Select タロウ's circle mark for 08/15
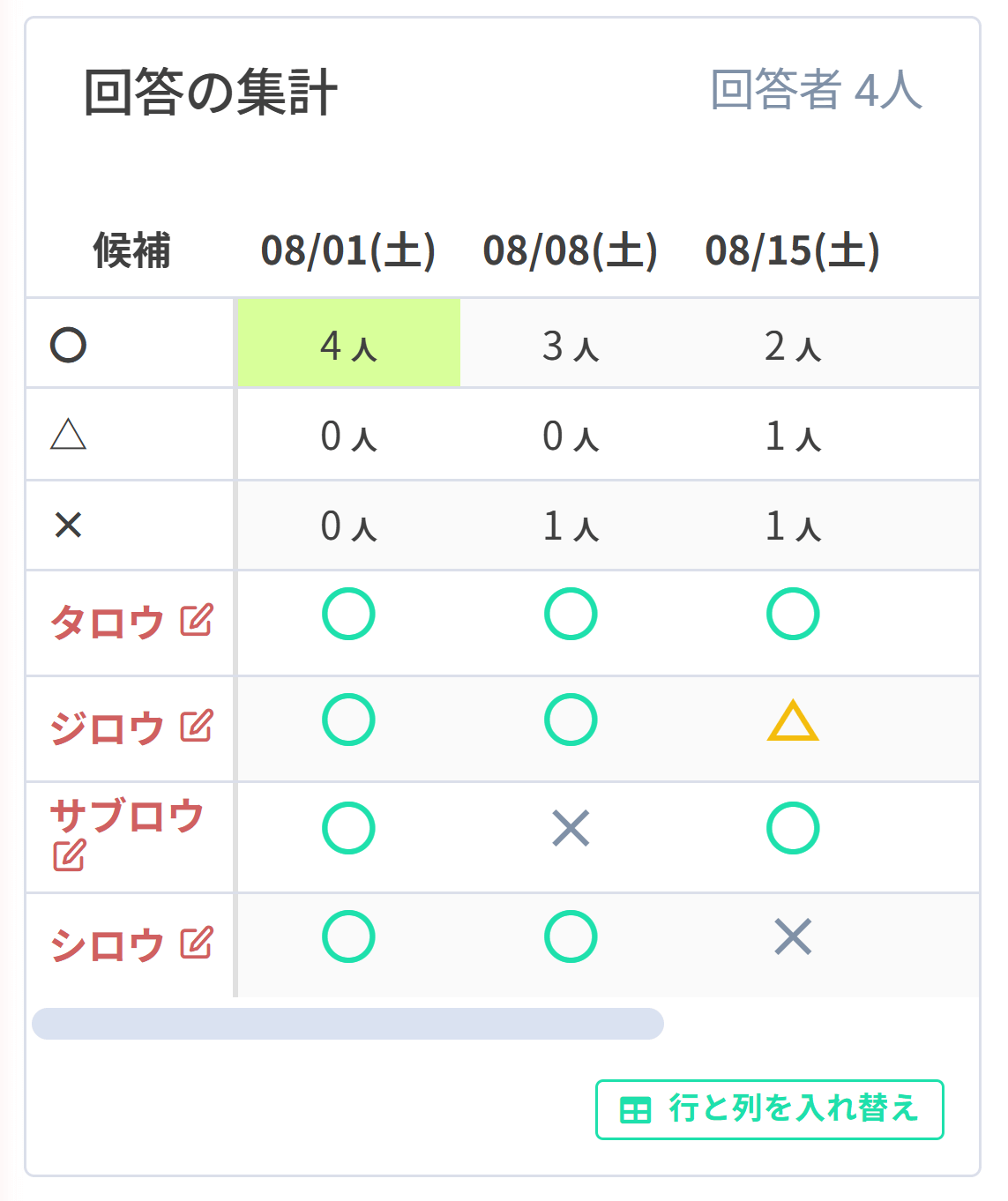Screen dimensions: 1008x1201 coord(791,613)
